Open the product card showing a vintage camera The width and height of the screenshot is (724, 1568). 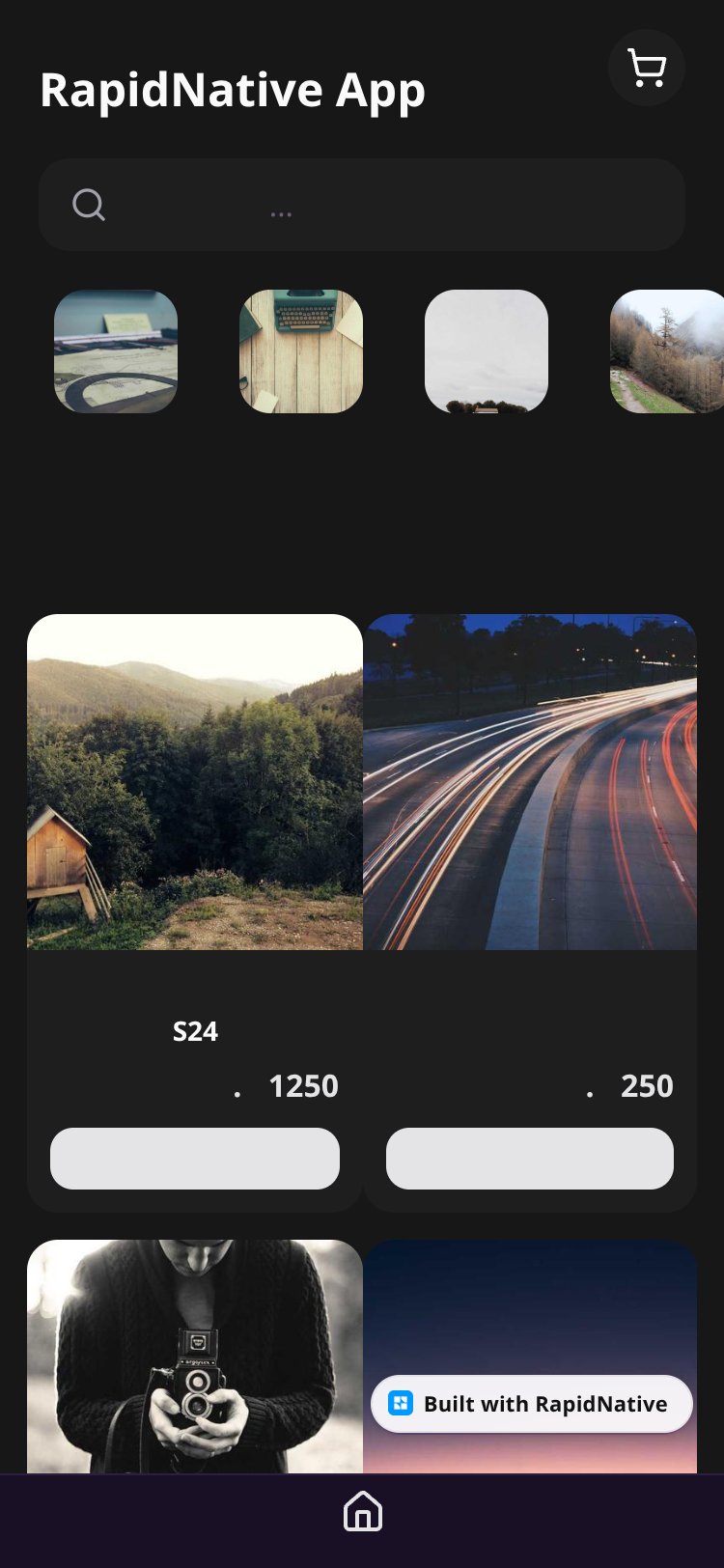195,1357
